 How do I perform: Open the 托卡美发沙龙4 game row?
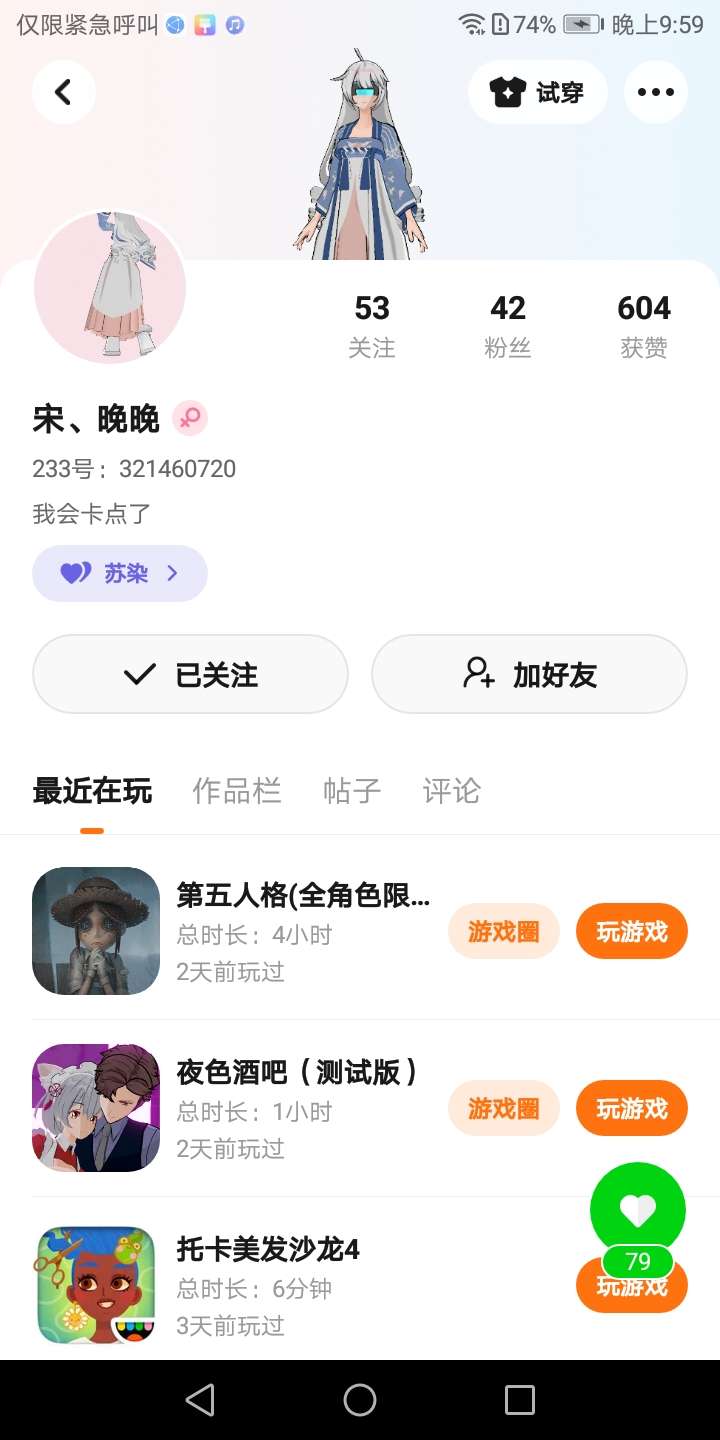(268, 1285)
